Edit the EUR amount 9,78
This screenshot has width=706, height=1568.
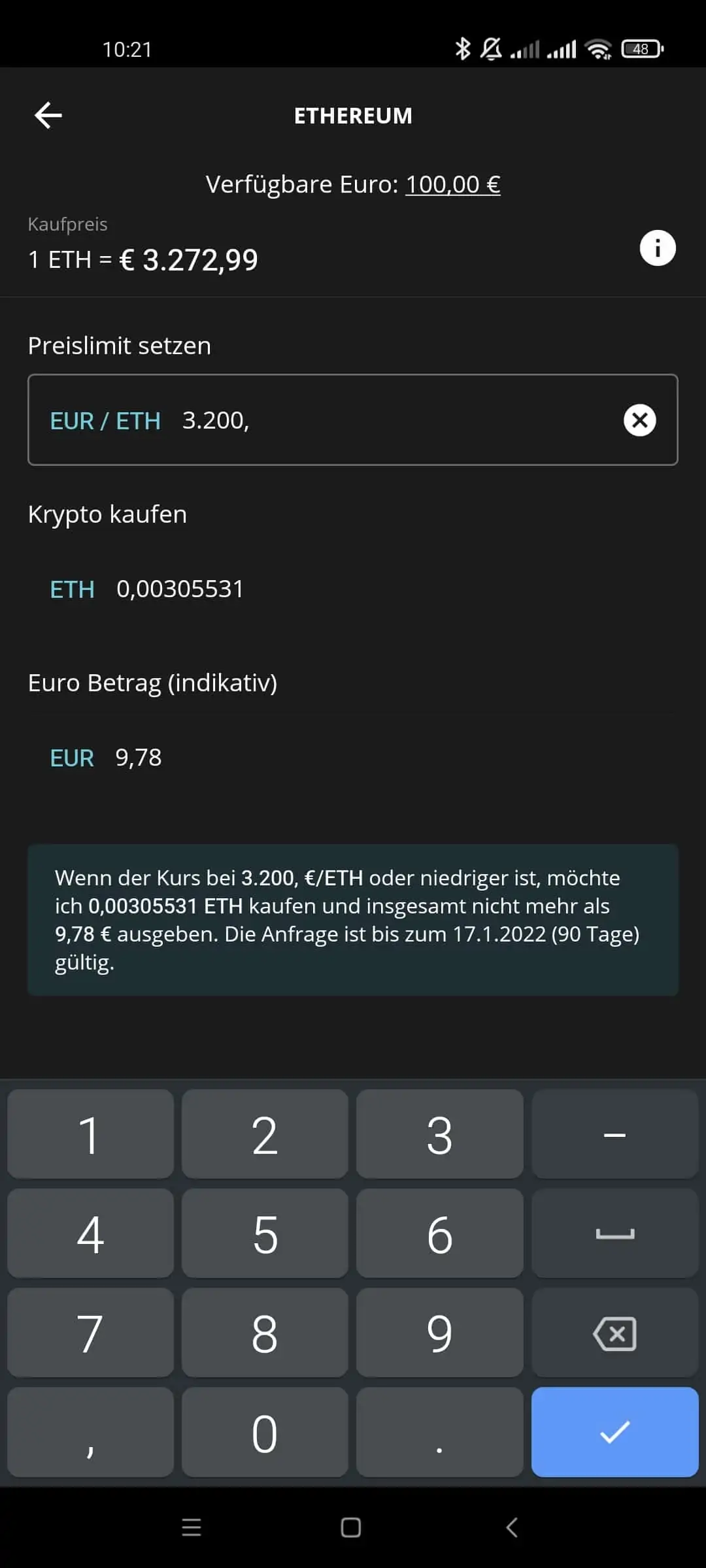pyautogui.click(x=139, y=757)
